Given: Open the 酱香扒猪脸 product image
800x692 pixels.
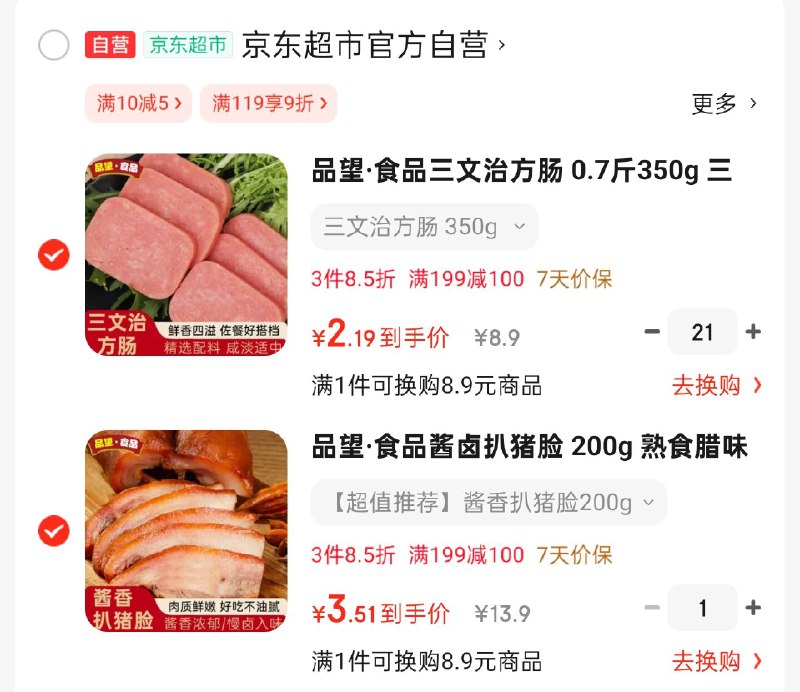Looking at the screenshot, I should pos(186,531).
